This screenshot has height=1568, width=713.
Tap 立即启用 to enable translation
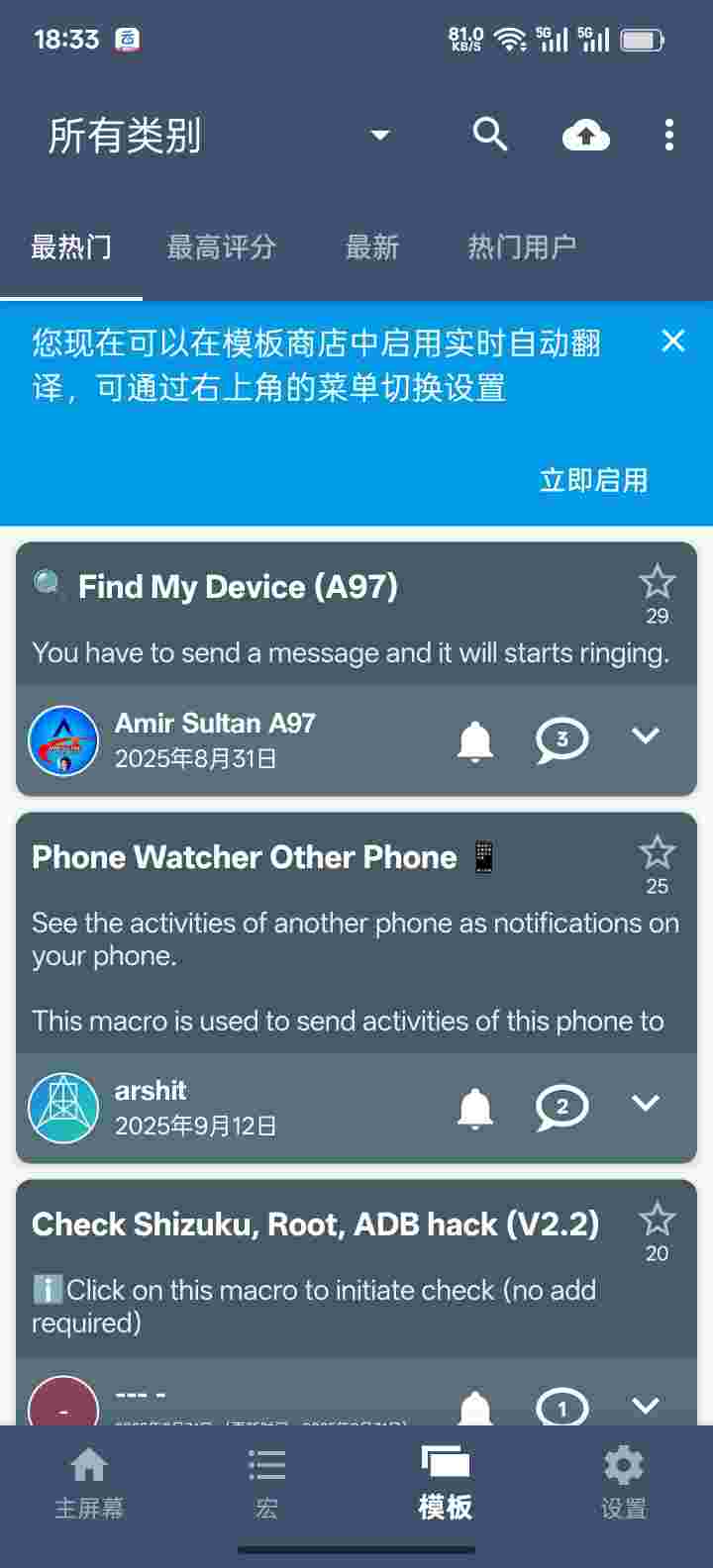point(593,481)
